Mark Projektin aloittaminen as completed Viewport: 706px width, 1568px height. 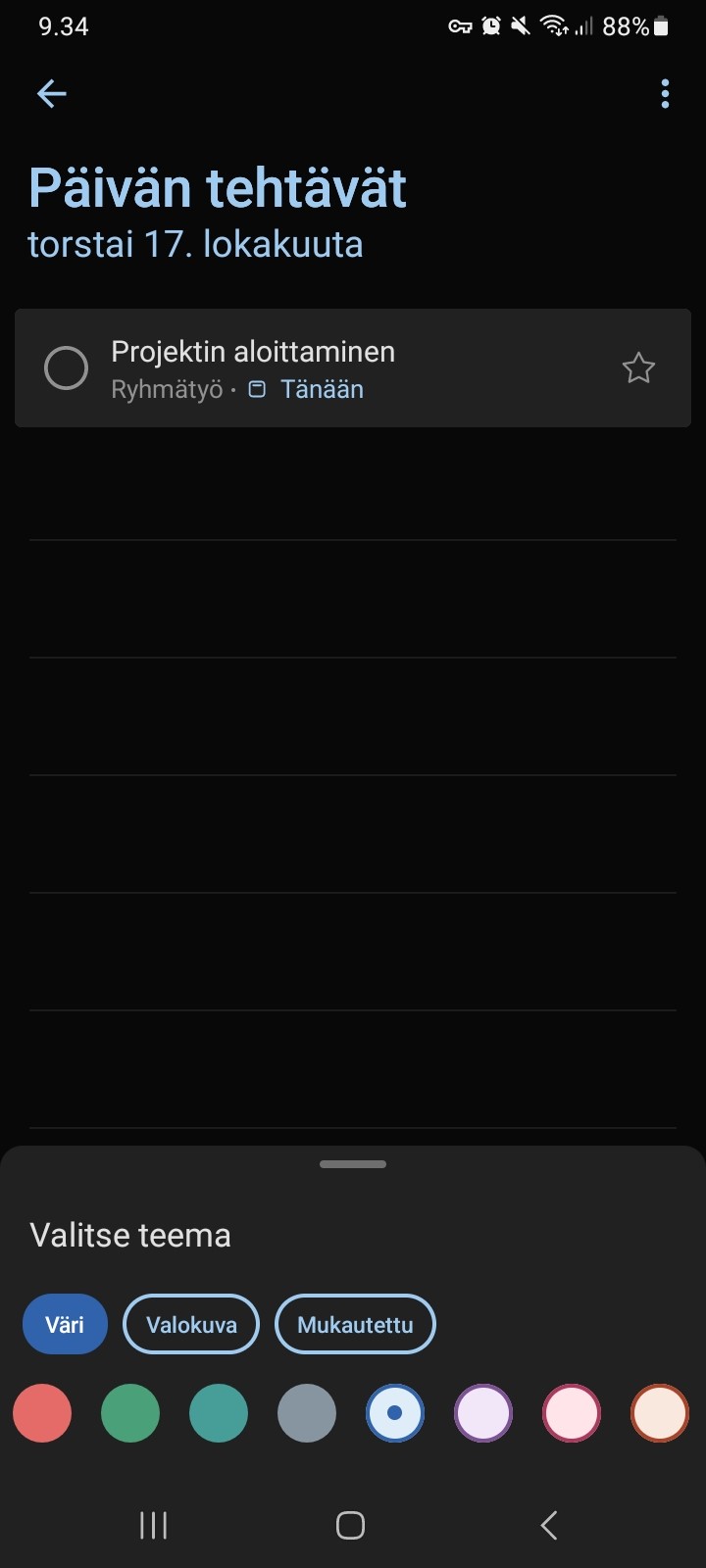click(67, 368)
